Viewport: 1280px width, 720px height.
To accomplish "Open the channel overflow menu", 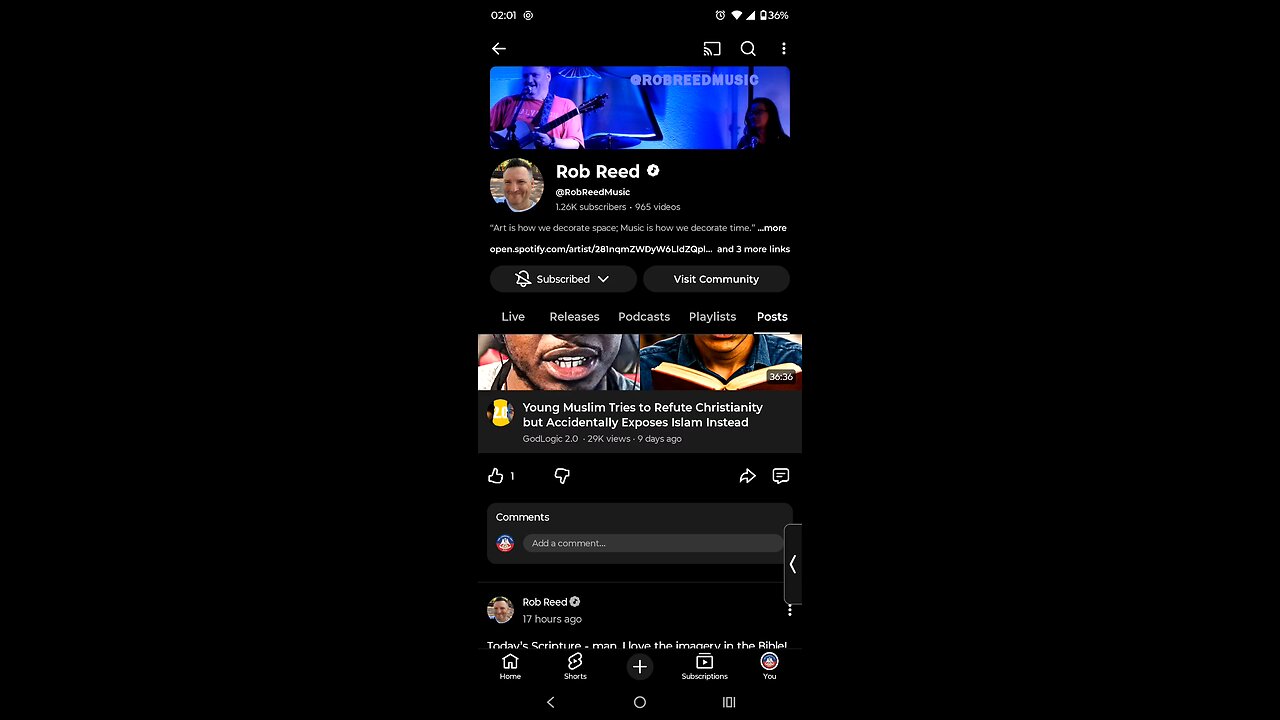I will [783, 48].
